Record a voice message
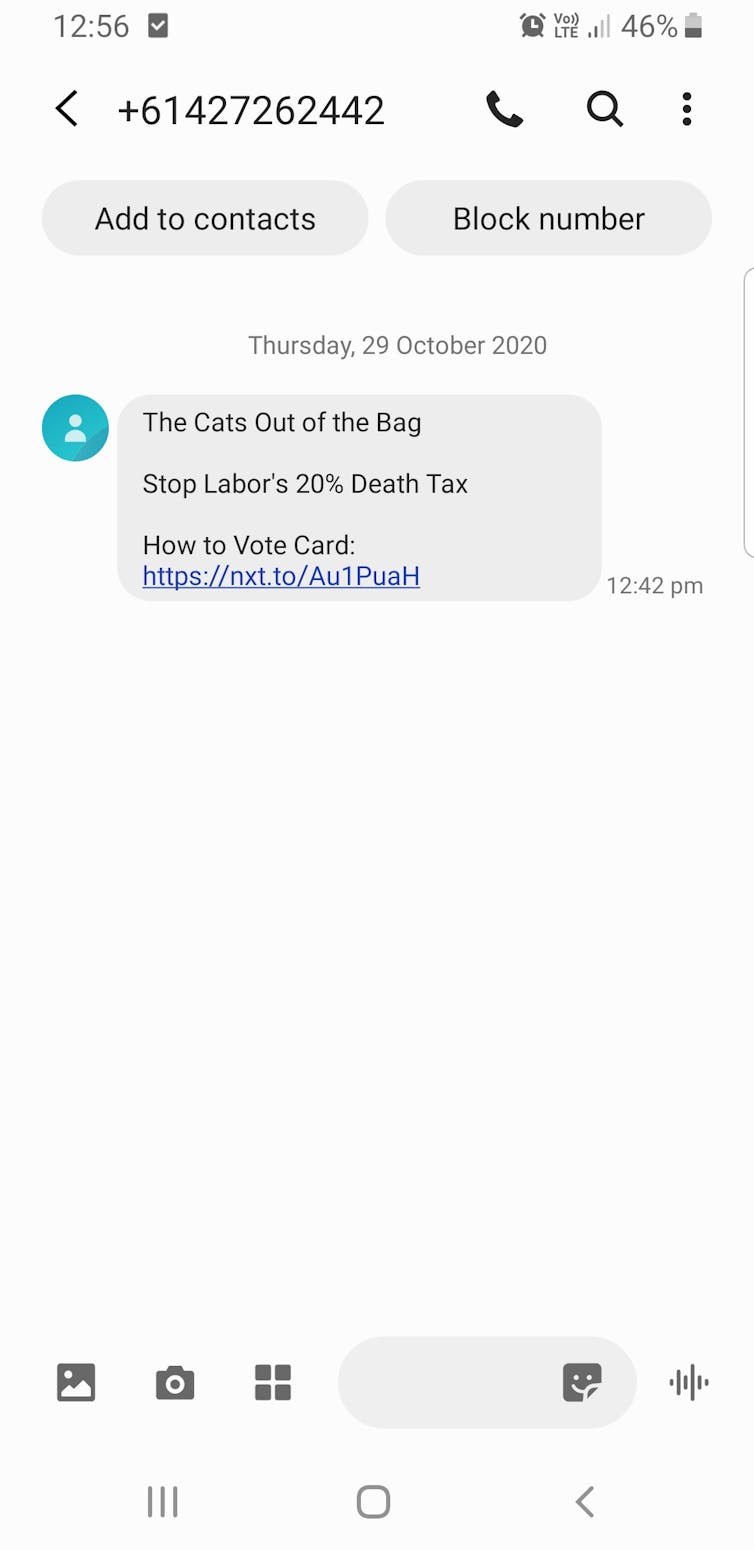 click(689, 1383)
